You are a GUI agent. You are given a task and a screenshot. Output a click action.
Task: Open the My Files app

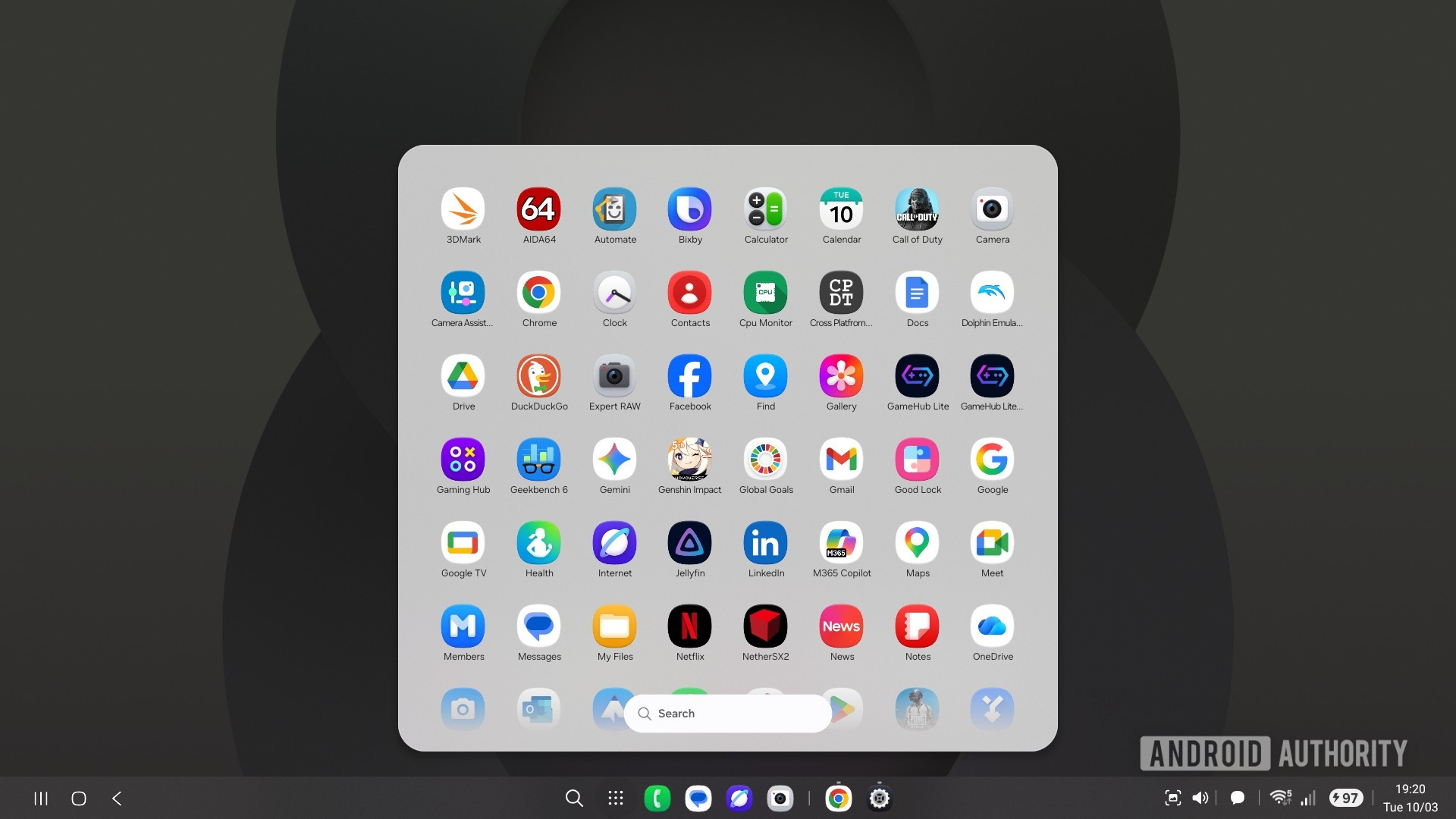coord(614,626)
